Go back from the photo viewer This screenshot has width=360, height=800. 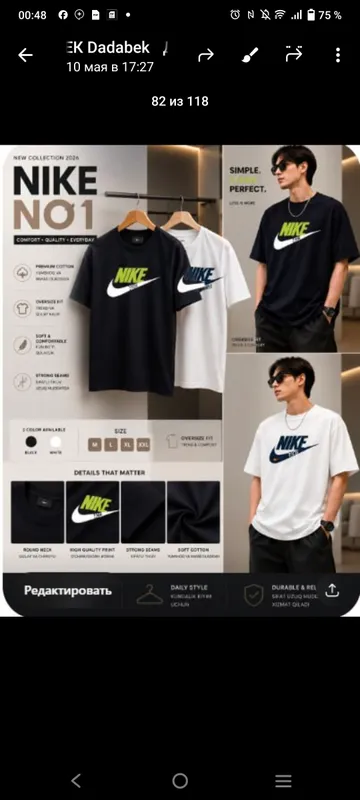pyautogui.click(x=25, y=55)
